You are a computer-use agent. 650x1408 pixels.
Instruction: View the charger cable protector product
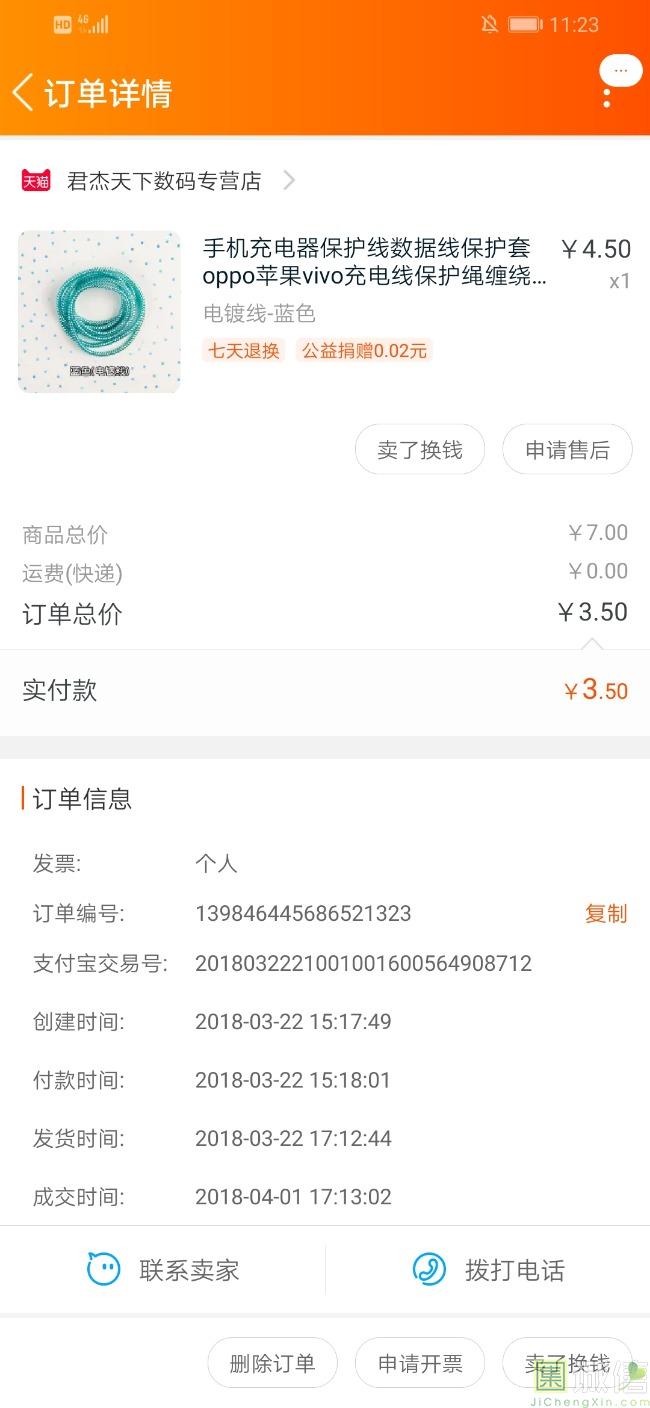pos(374,261)
